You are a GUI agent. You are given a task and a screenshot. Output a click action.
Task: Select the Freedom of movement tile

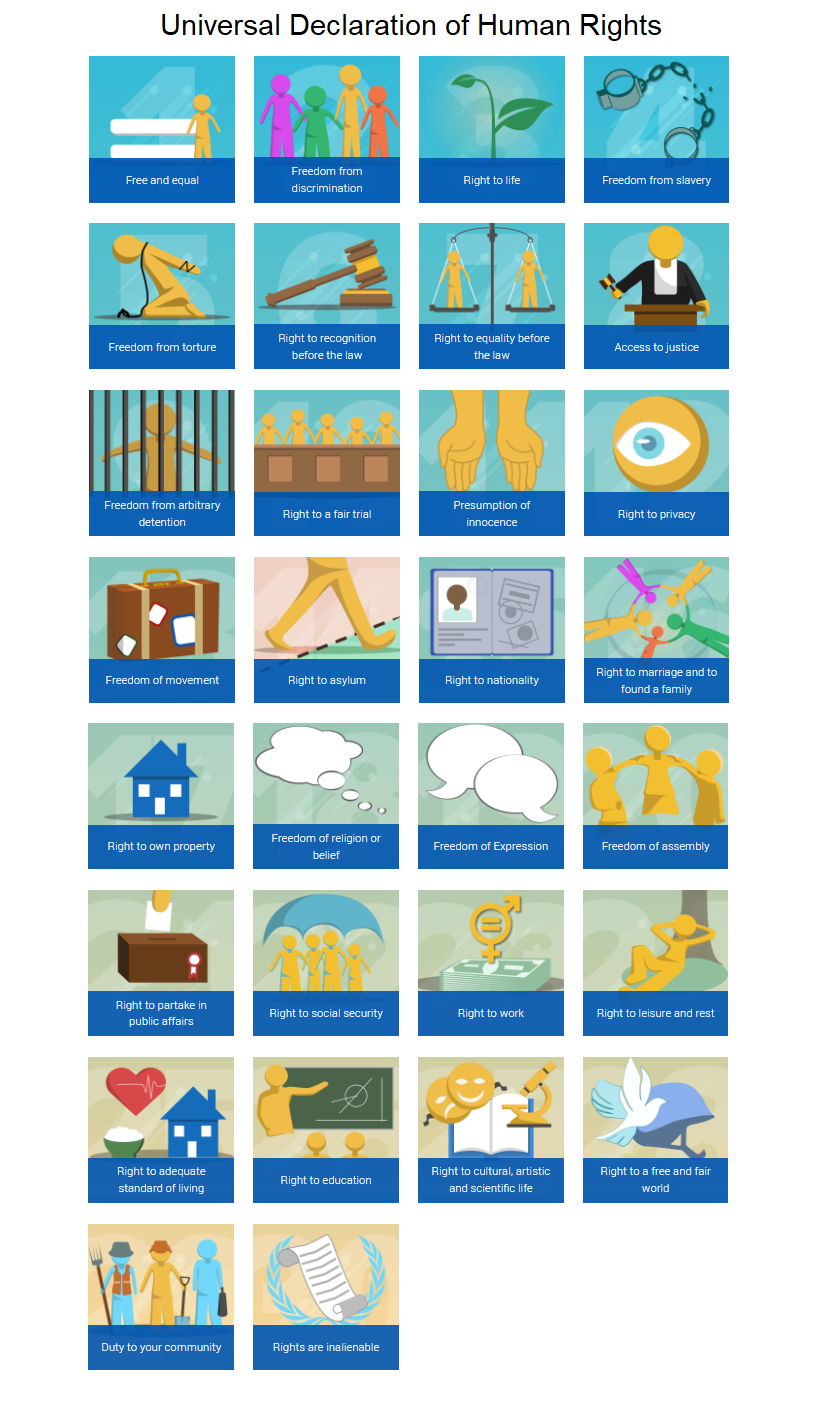[x=162, y=630]
